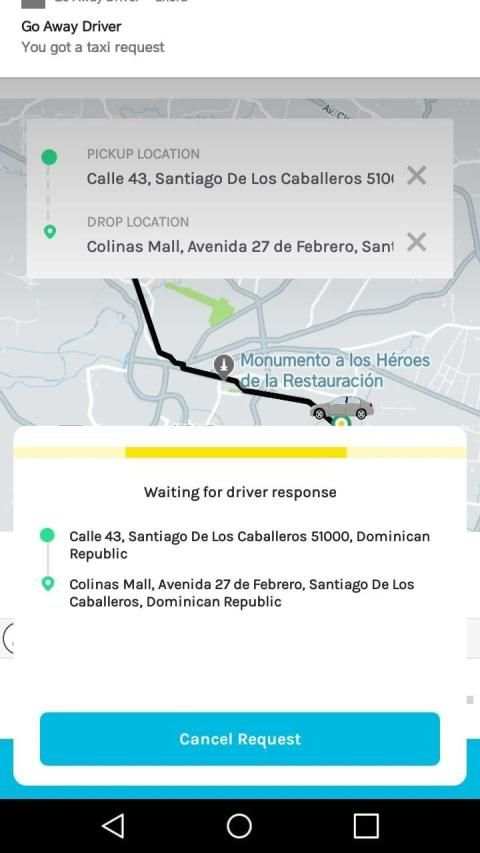Cancel the taxi request
The width and height of the screenshot is (480, 853).
(x=239, y=739)
